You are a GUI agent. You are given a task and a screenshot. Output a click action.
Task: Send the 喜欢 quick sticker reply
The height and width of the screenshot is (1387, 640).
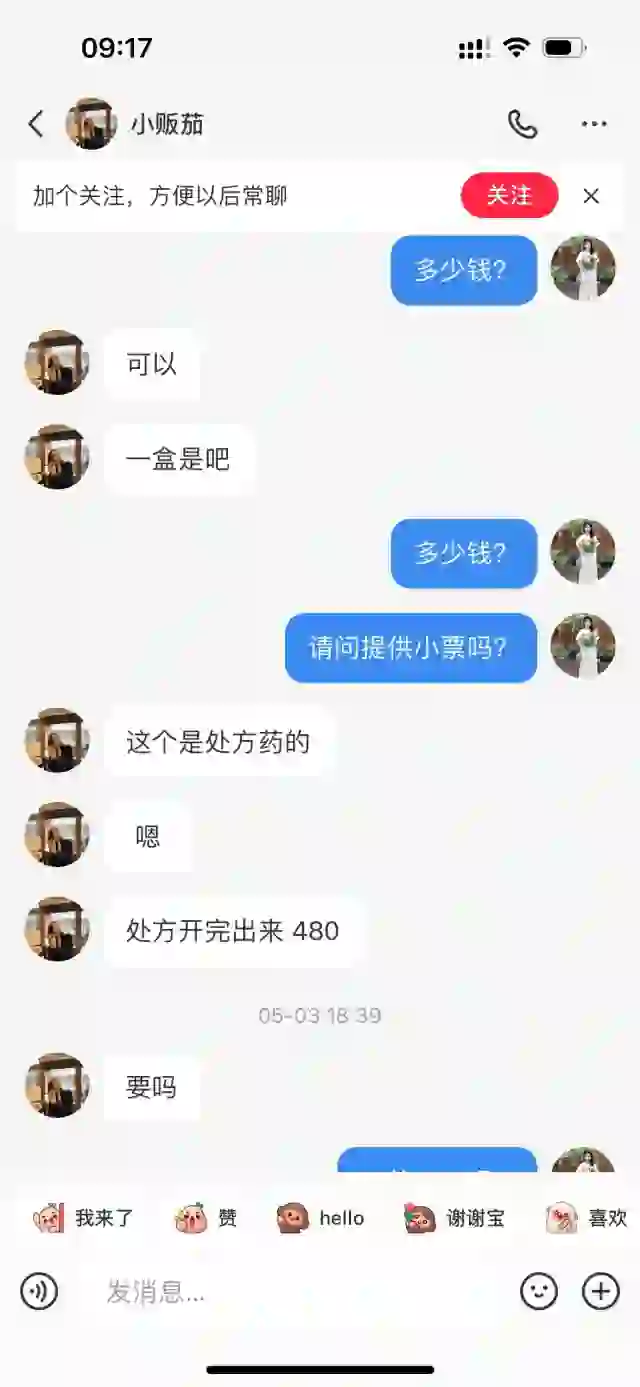(588, 1218)
